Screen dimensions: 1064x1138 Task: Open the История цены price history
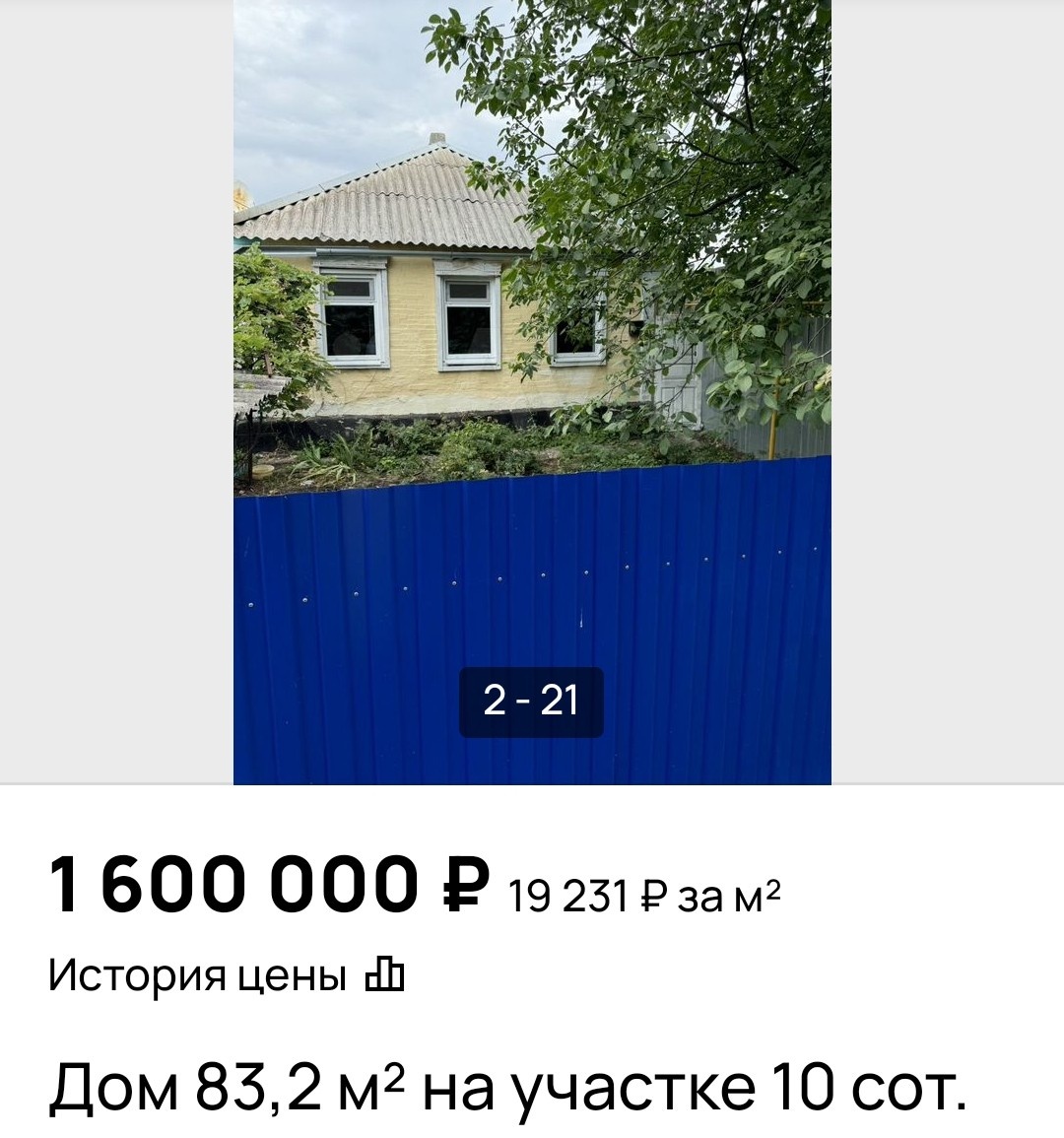(227, 976)
